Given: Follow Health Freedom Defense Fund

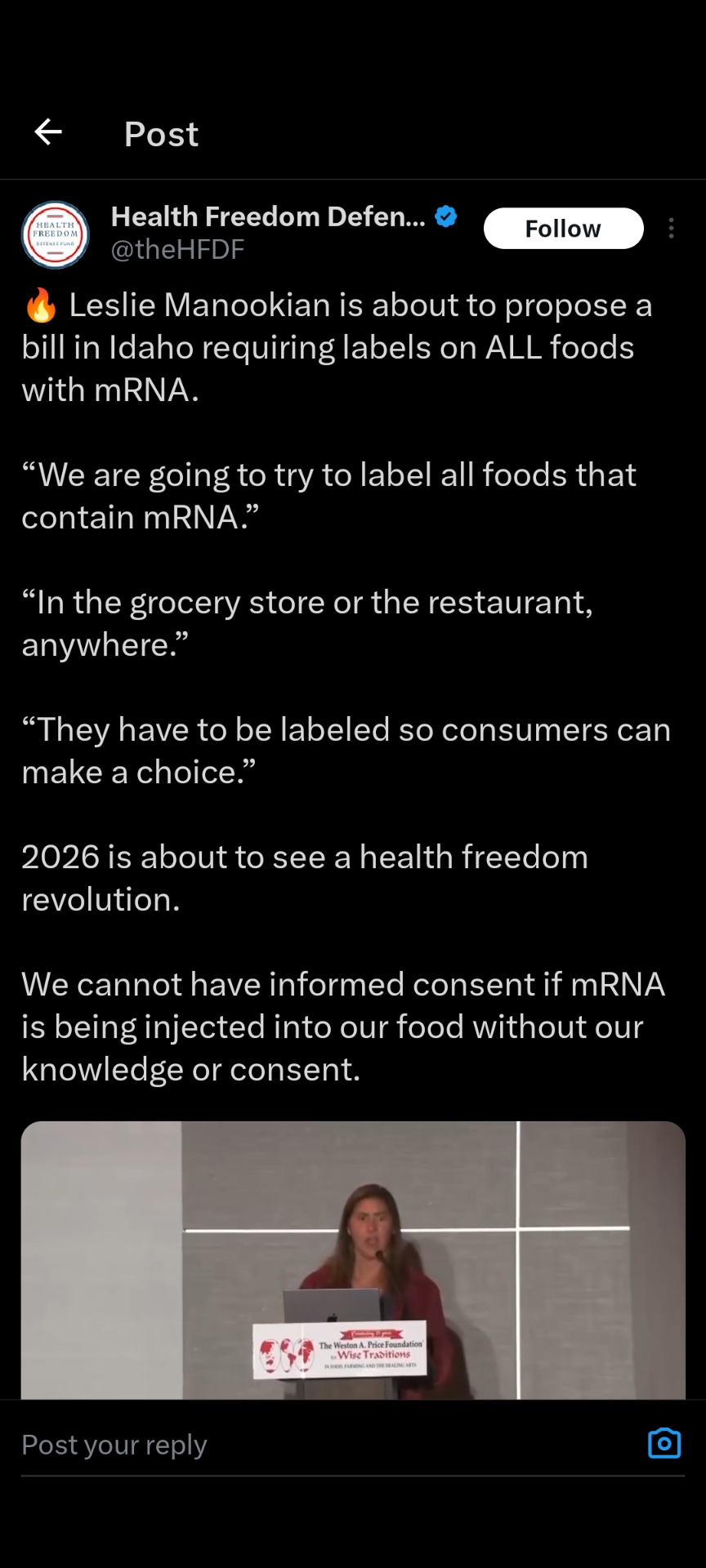Looking at the screenshot, I should pos(563,229).
